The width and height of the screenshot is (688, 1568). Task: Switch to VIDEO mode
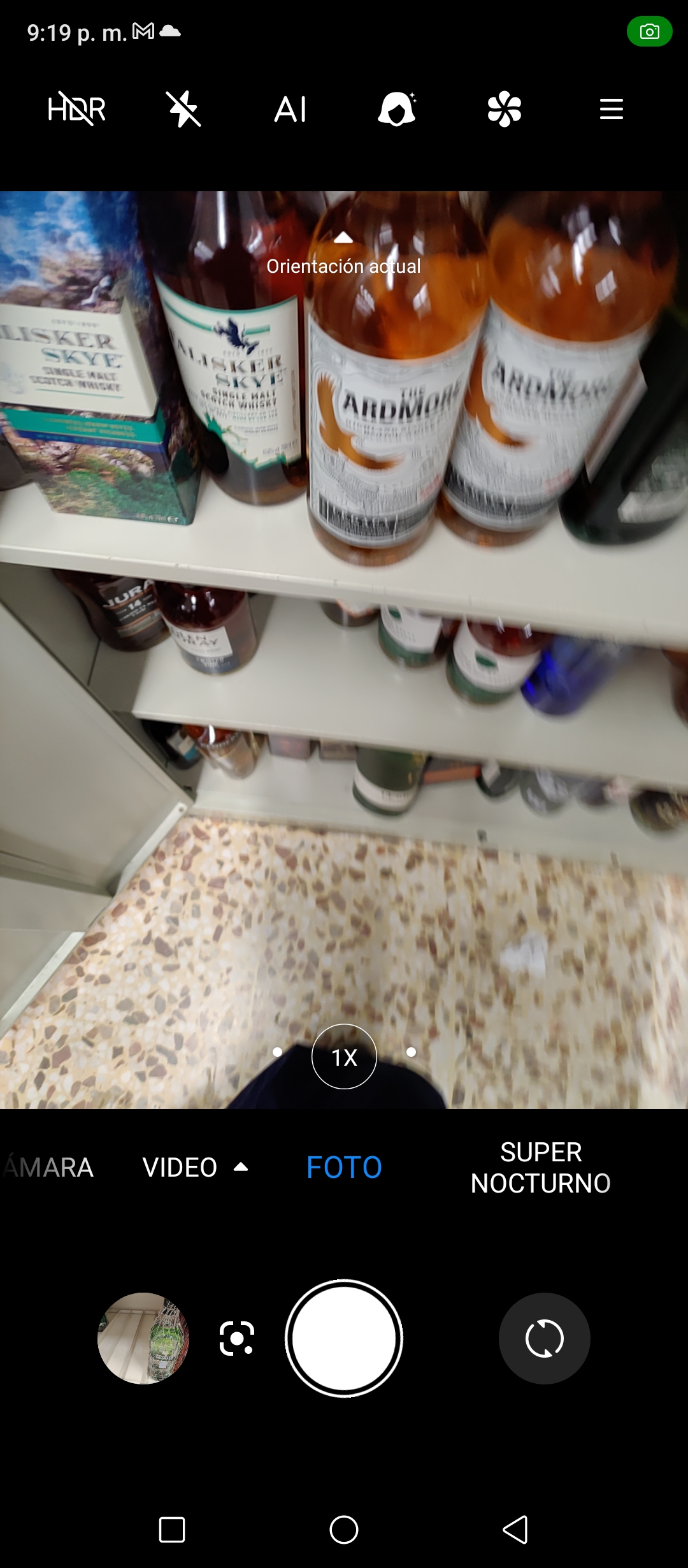[x=180, y=1168]
